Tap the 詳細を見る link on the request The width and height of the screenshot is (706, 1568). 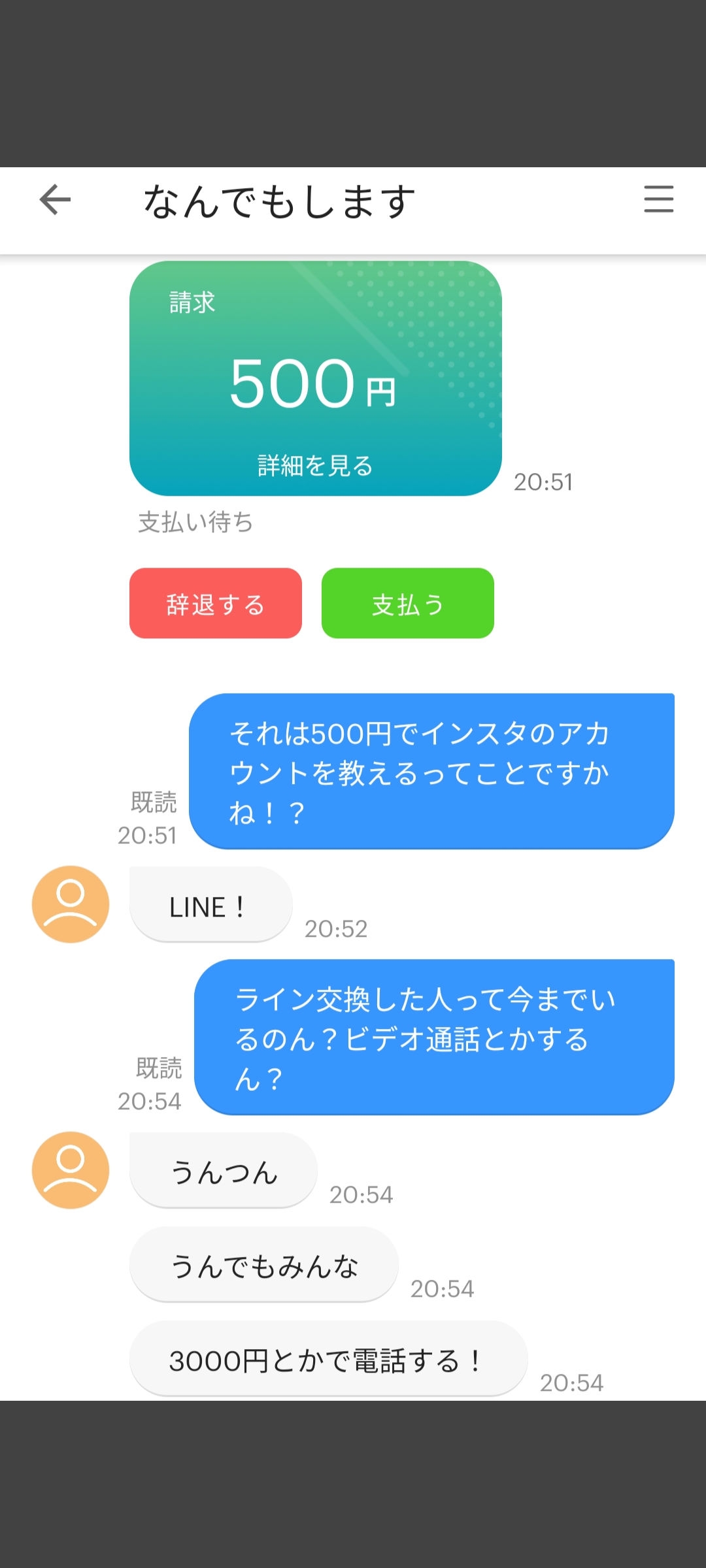click(314, 465)
